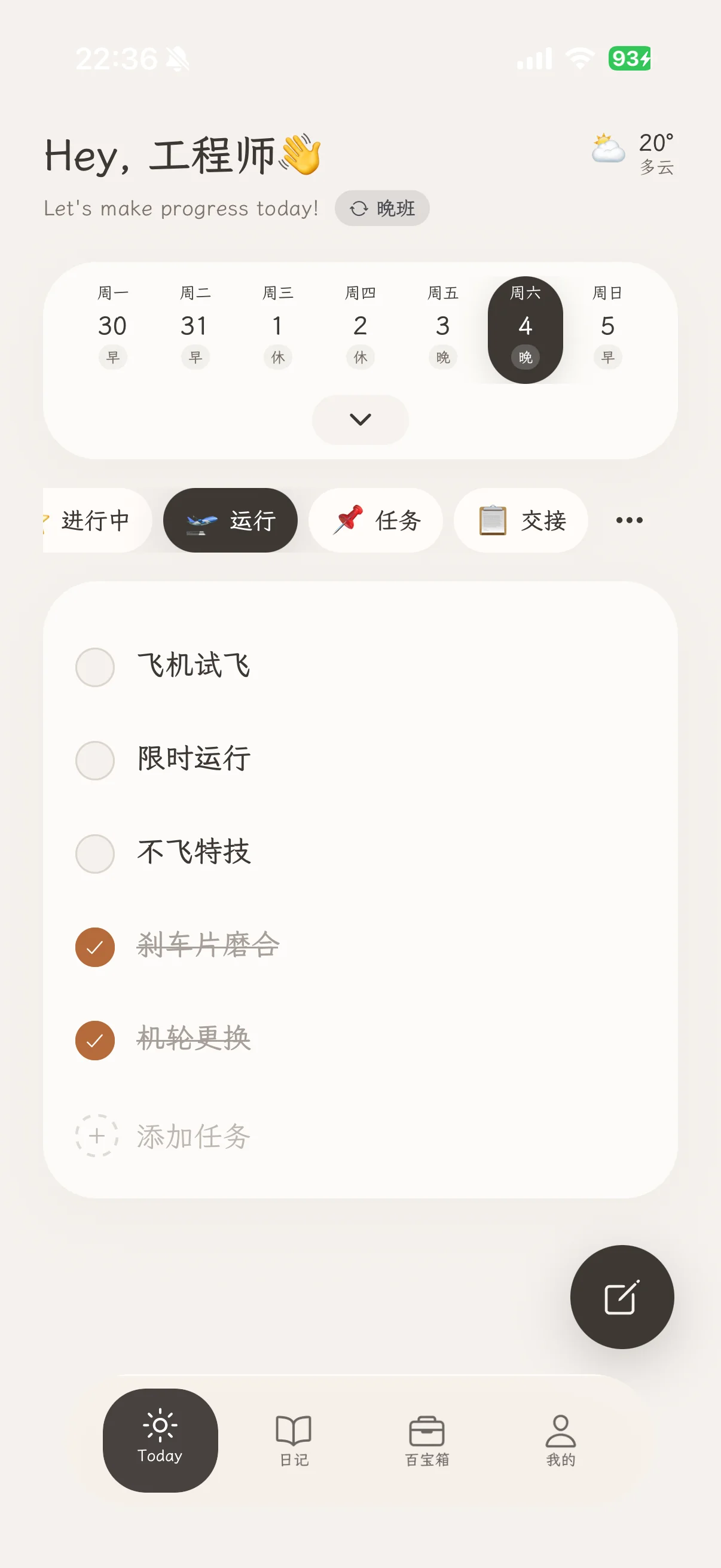Image resolution: width=721 pixels, height=1568 pixels.
Task: Tap the 晚班 shift switcher chip
Action: (381, 208)
